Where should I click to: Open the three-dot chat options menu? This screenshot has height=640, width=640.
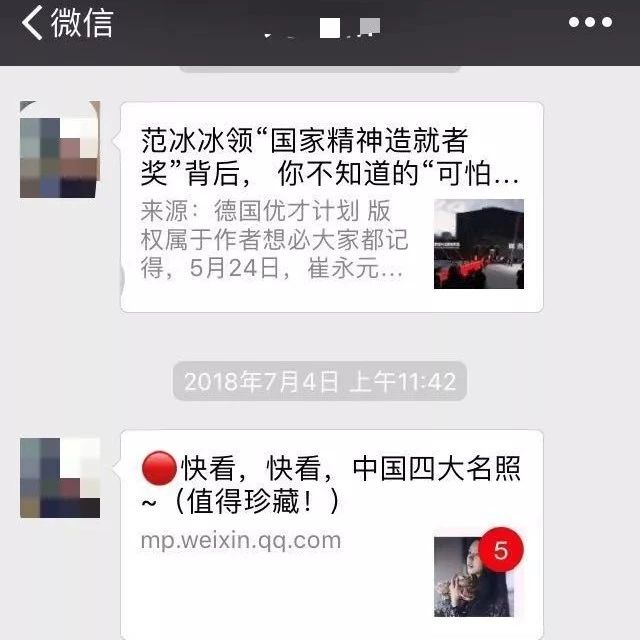[x=590, y=22]
